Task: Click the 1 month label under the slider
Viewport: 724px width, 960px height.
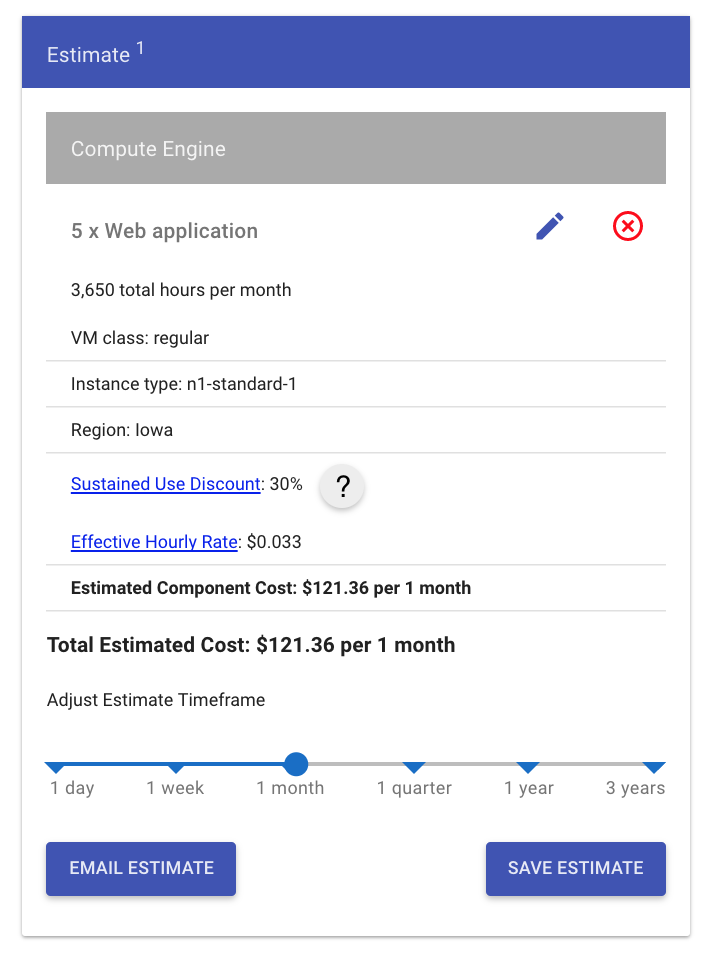Action: tap(290, 788)
